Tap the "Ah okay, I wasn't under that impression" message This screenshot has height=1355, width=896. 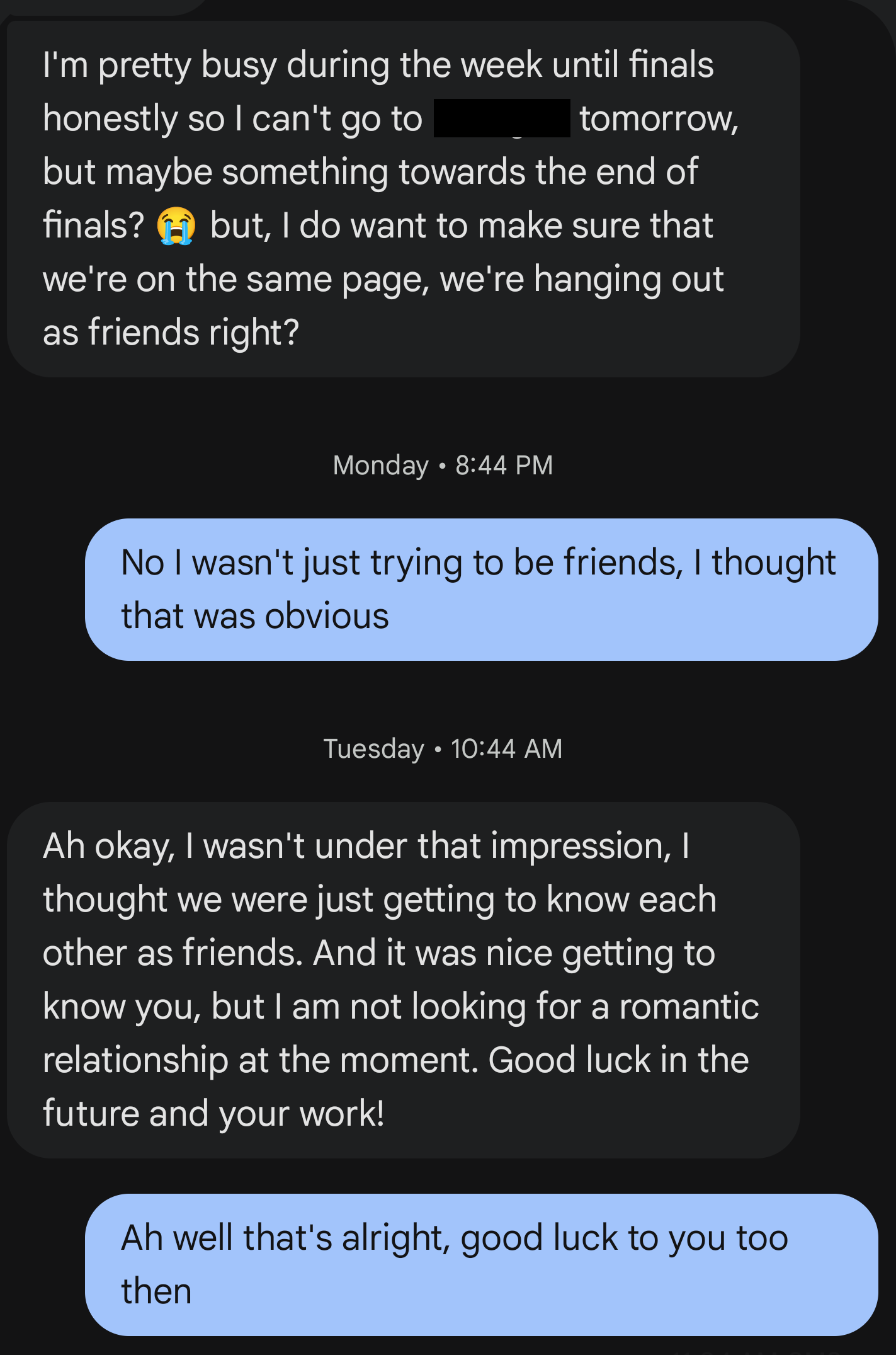point(403,980)
